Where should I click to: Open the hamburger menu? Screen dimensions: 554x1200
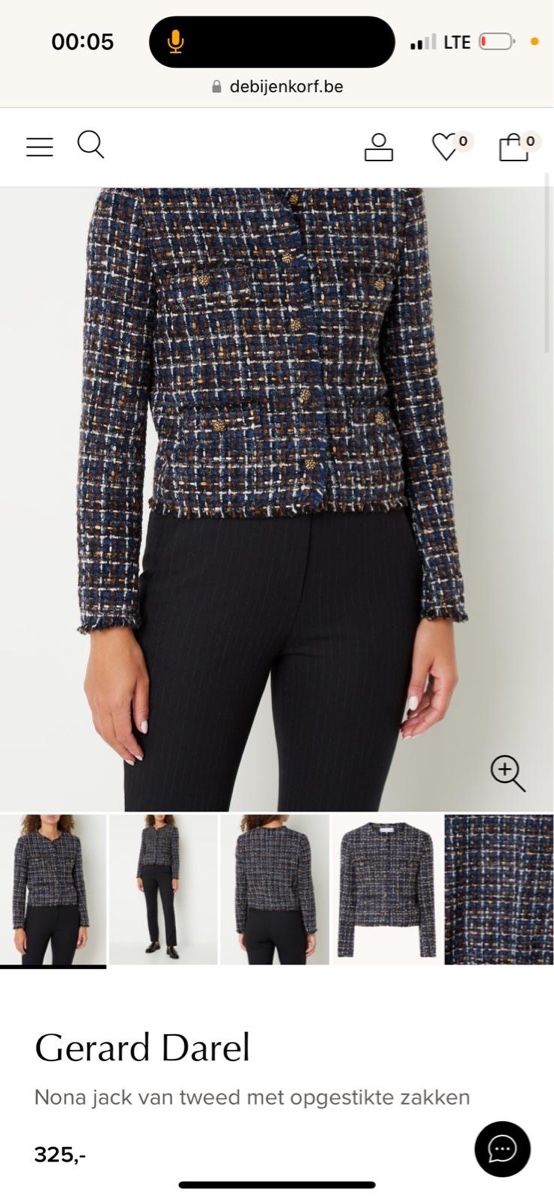[39, 147]
